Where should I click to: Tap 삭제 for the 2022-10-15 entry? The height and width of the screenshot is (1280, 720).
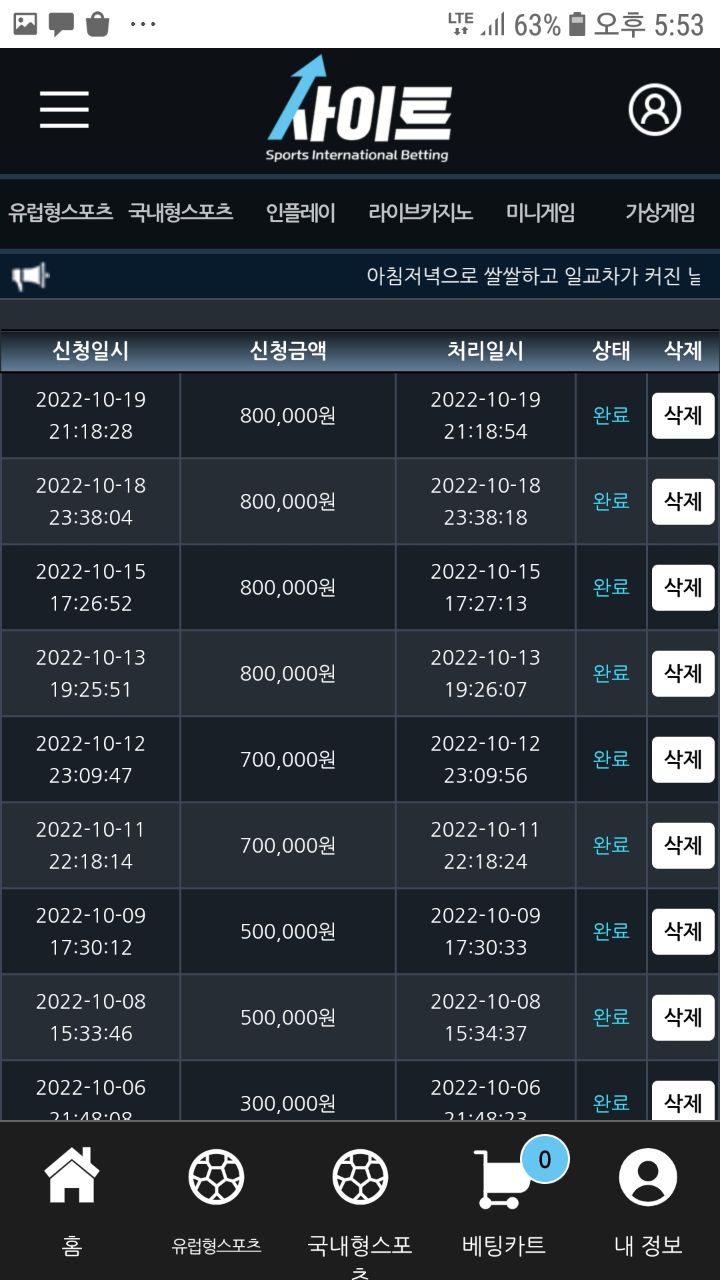[x=683, y=588]
